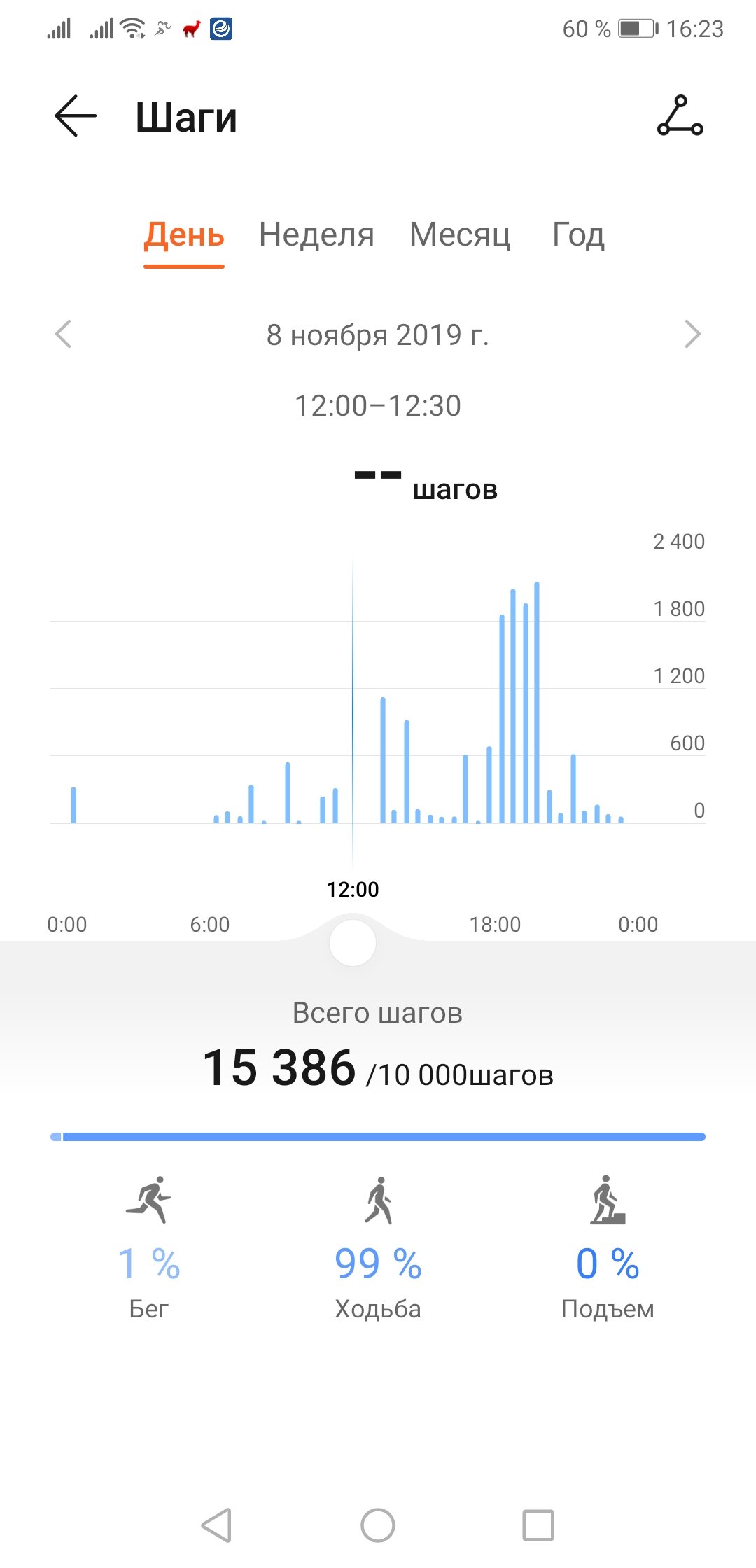Switch to the Год tab
Viewport: 756px width, 1568px height.
click(578, 234)
